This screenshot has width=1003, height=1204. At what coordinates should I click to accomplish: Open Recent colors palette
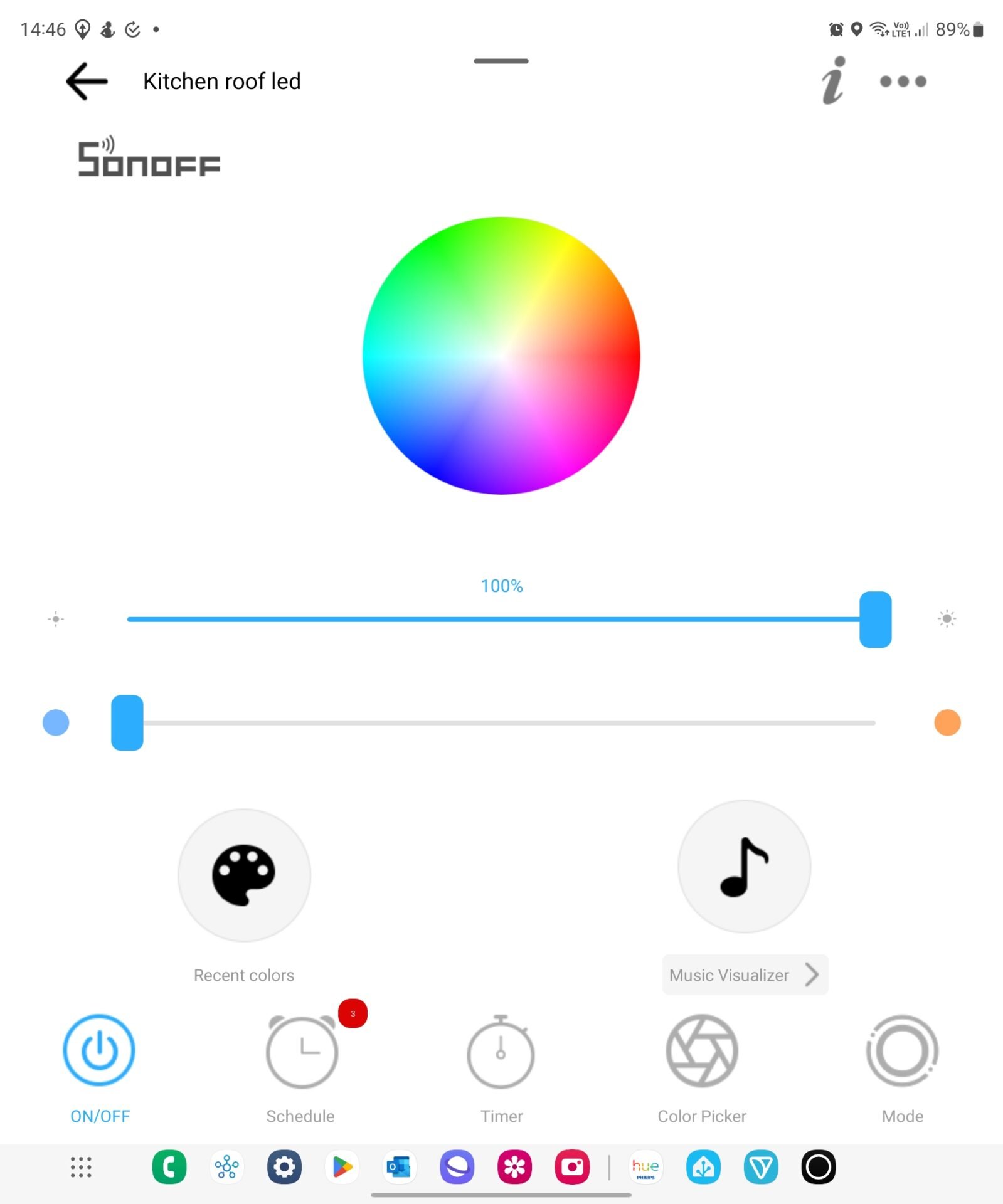244,875
